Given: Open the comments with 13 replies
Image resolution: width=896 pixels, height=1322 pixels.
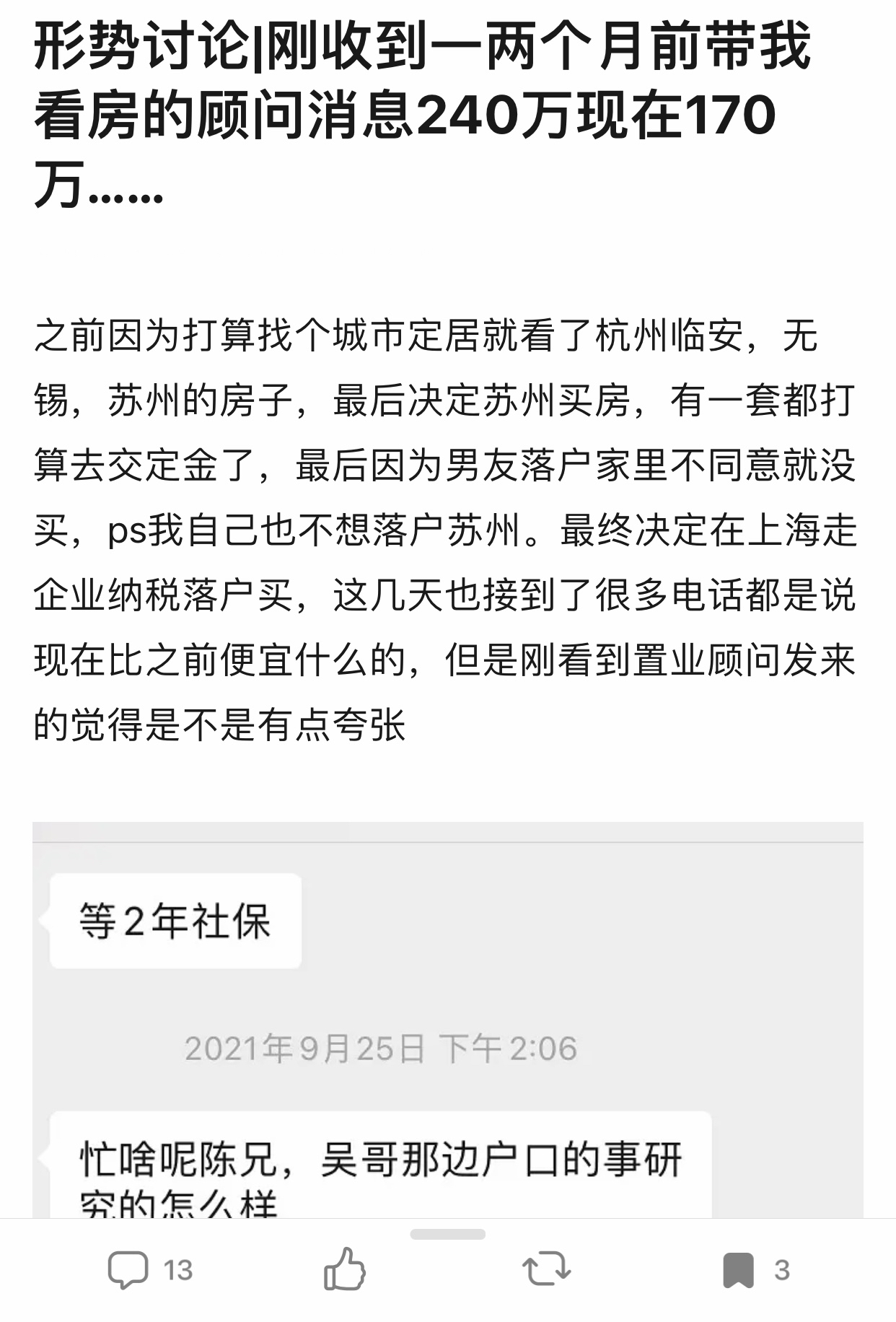Looking at the screenshot, I should (130, 1269).
